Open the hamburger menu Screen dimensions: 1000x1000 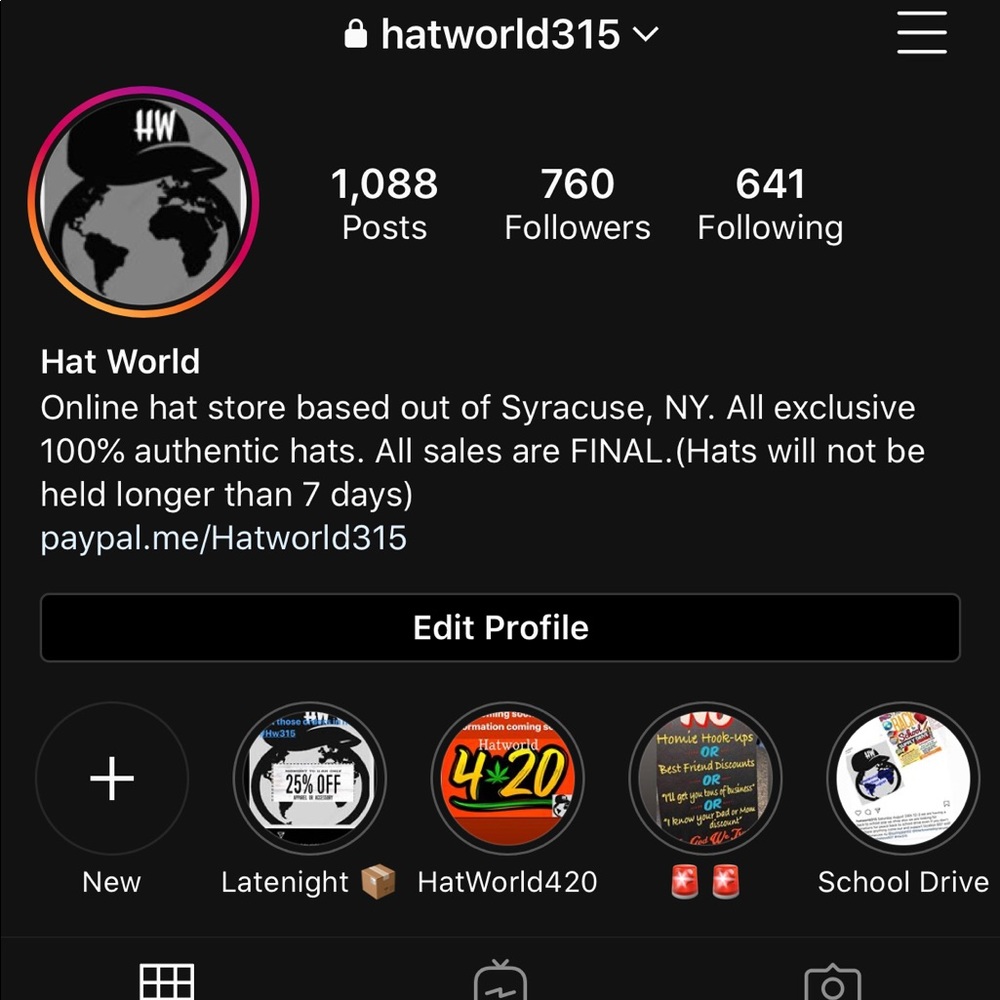921,35
